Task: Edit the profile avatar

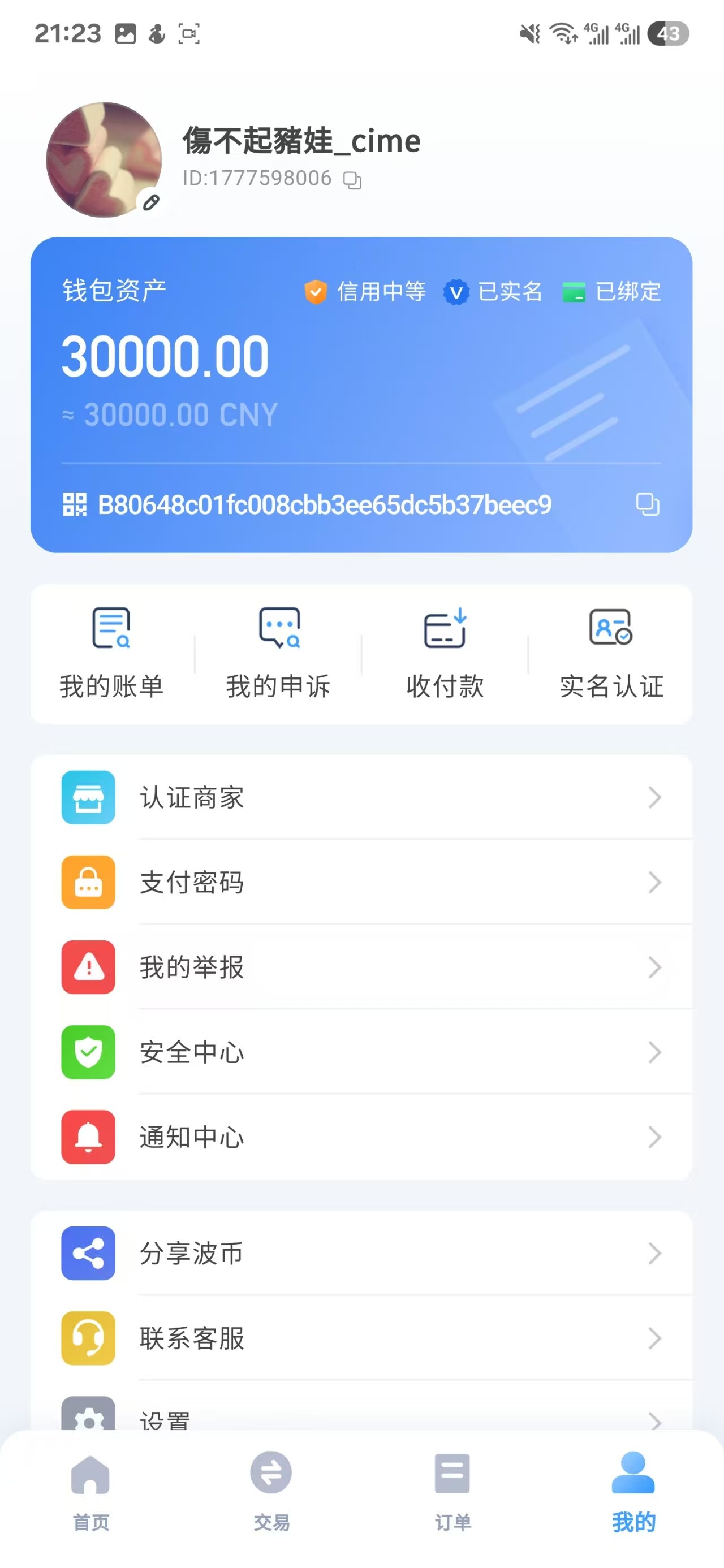Action: click(x=151, y=202)
